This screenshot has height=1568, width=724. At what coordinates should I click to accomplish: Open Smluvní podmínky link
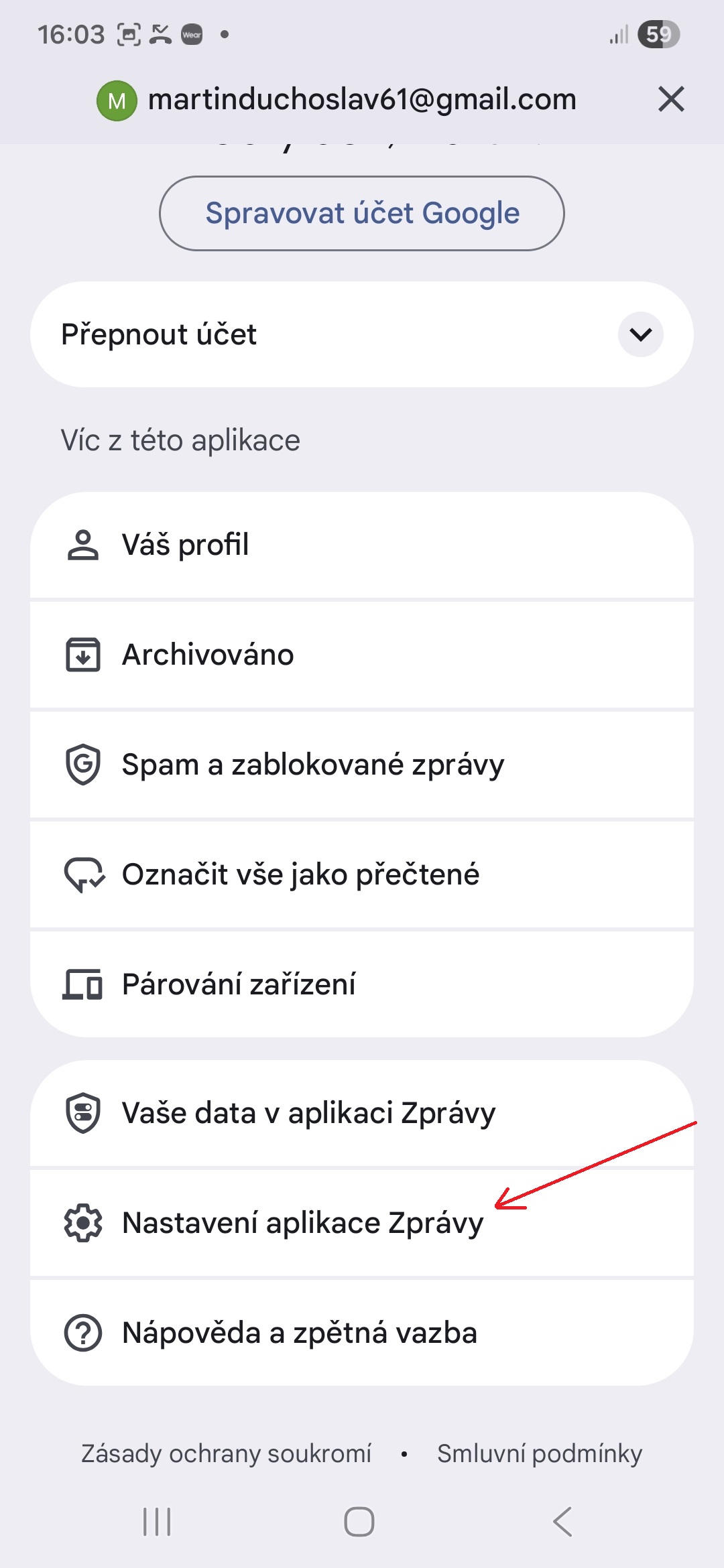[540, 1453]
